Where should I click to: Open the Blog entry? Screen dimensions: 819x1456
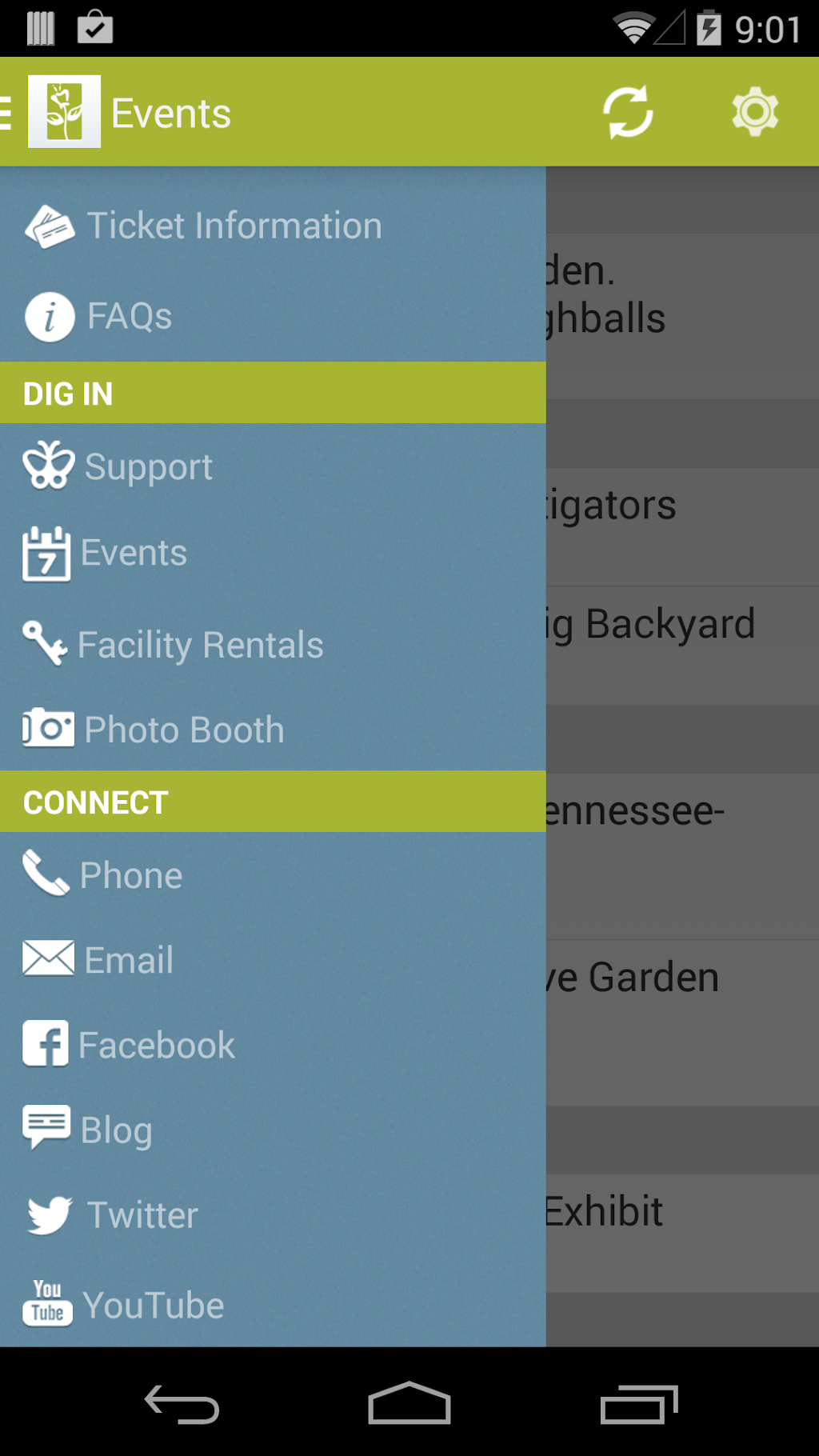click(273, 1130)
